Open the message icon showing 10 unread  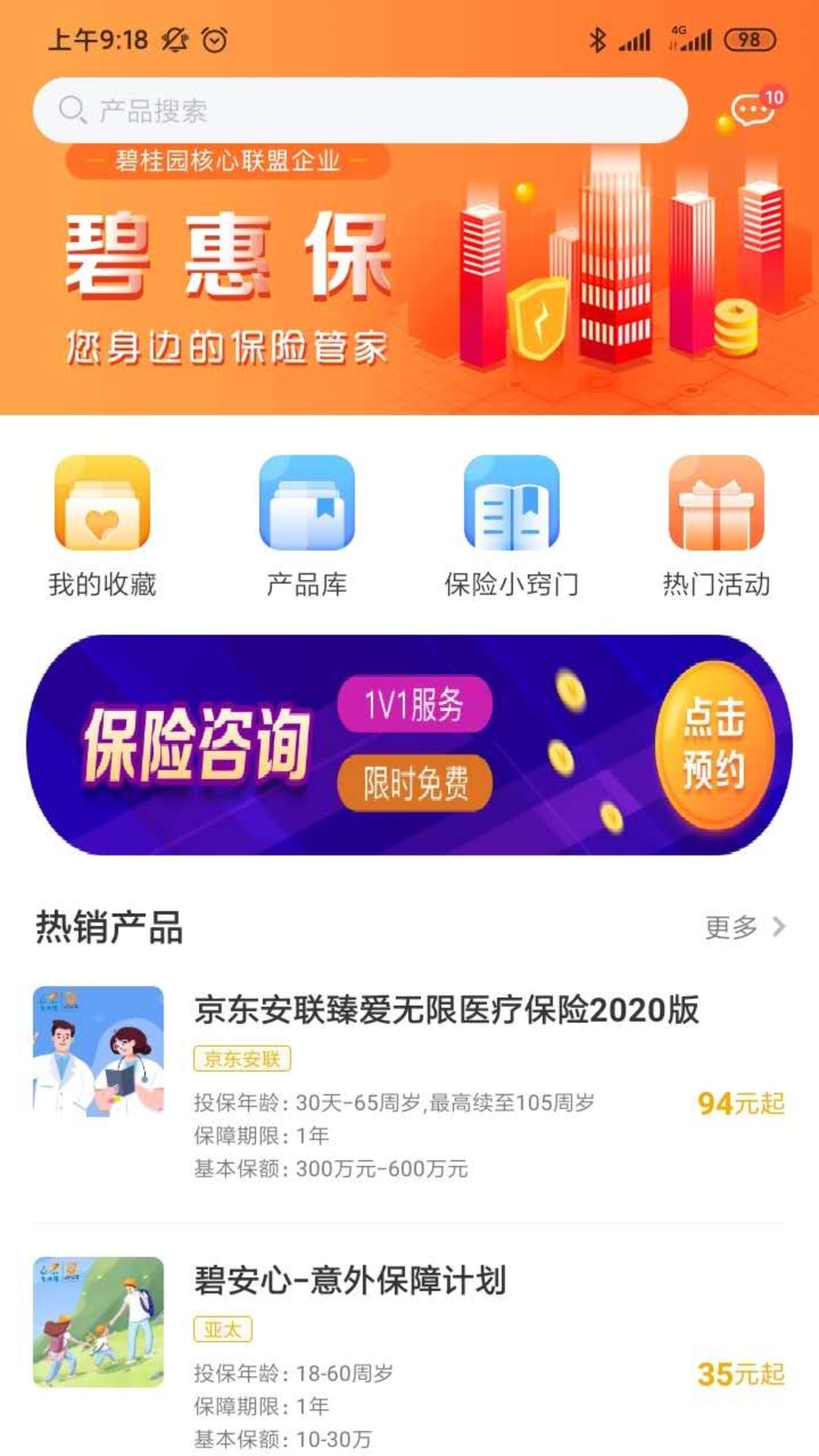point(751,110)
